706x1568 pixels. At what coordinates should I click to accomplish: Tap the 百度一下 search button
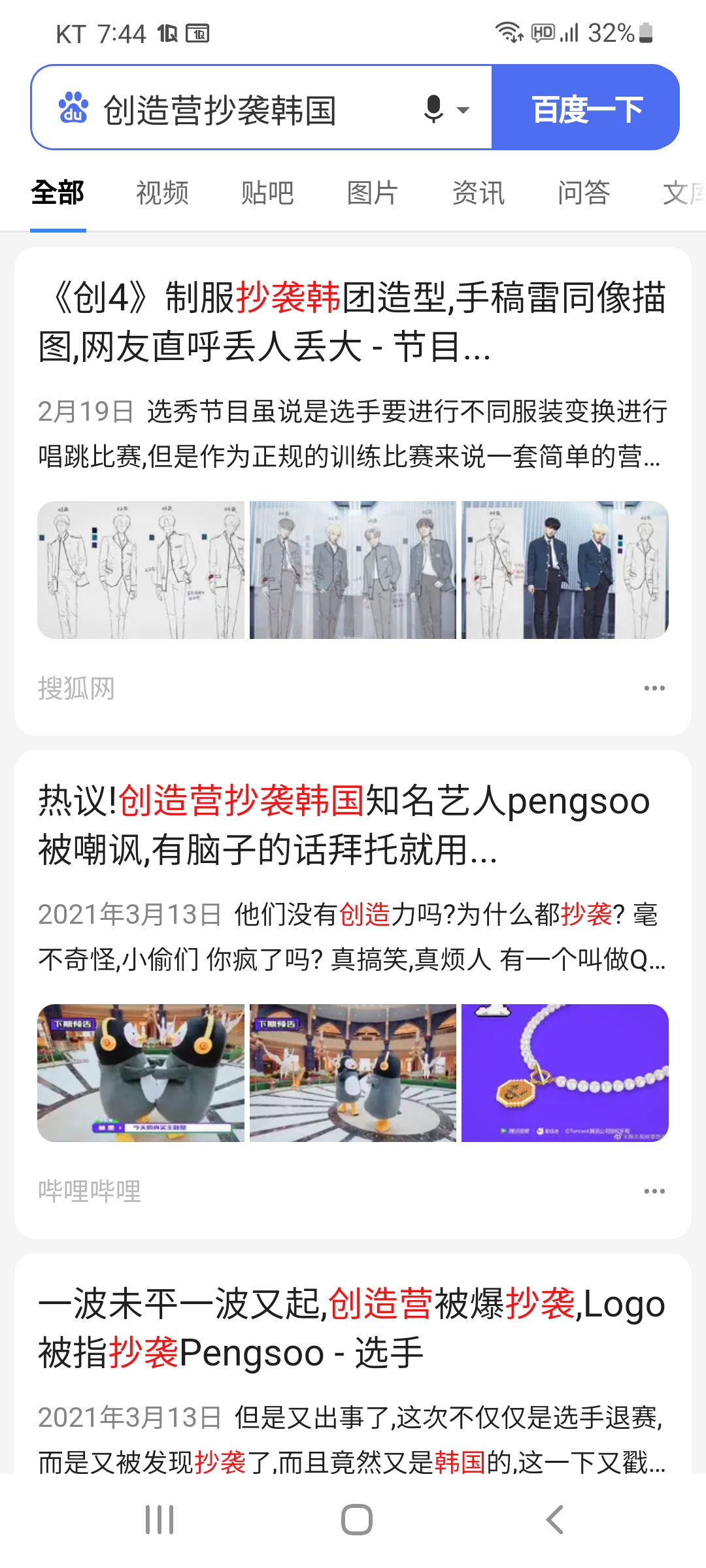pos(586,108)
